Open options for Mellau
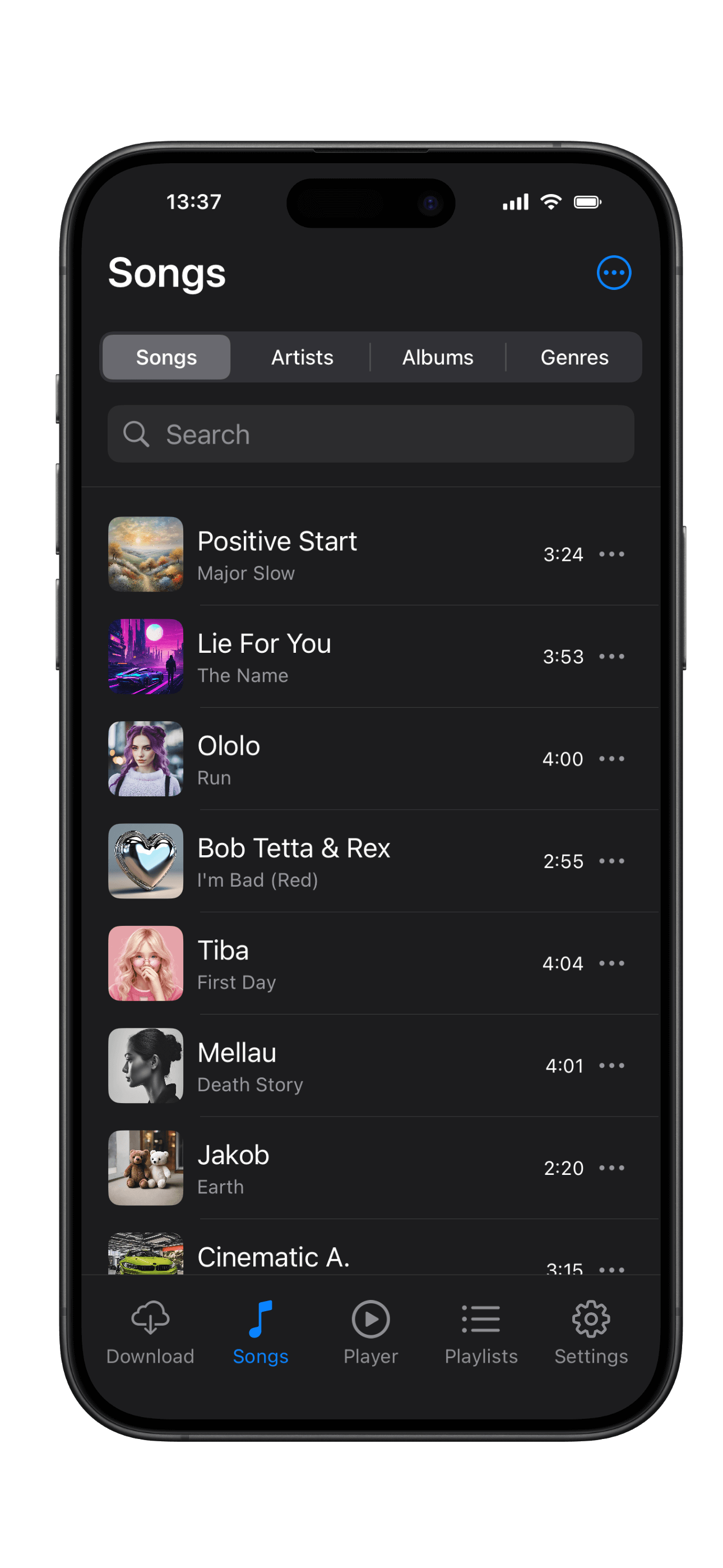 tap(611, 1065)
